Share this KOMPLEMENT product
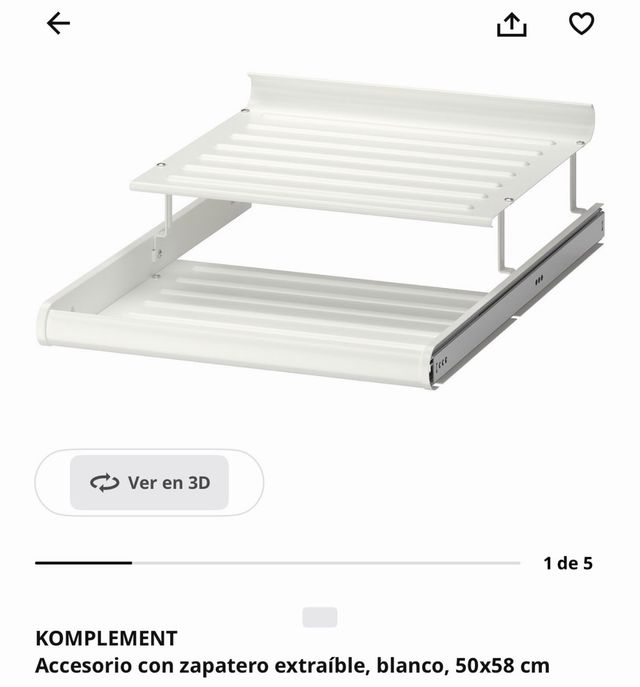 tap(511, 24)
